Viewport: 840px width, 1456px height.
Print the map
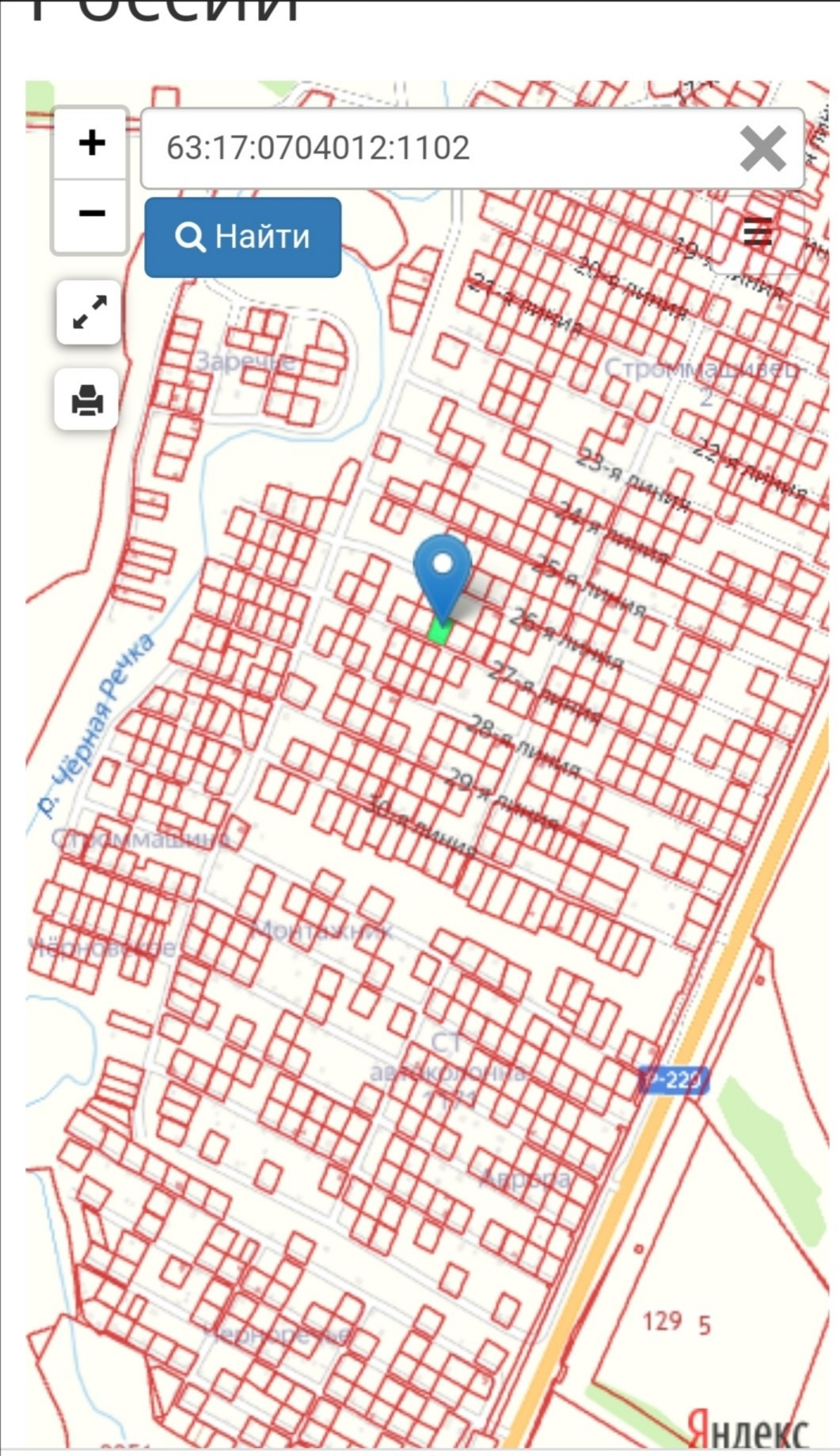(x=87, y=399)
